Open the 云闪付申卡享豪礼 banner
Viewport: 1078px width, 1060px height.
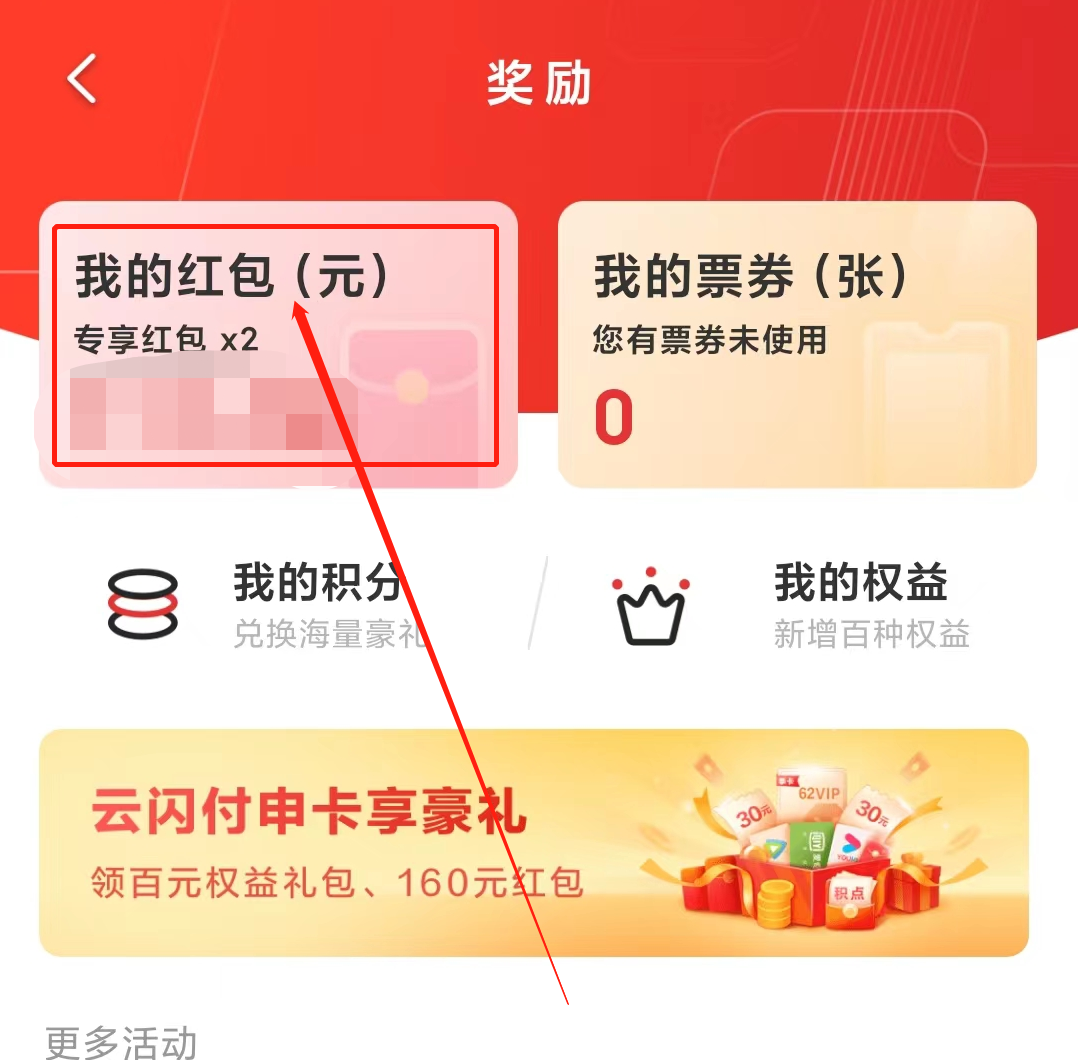pos(533,842)
